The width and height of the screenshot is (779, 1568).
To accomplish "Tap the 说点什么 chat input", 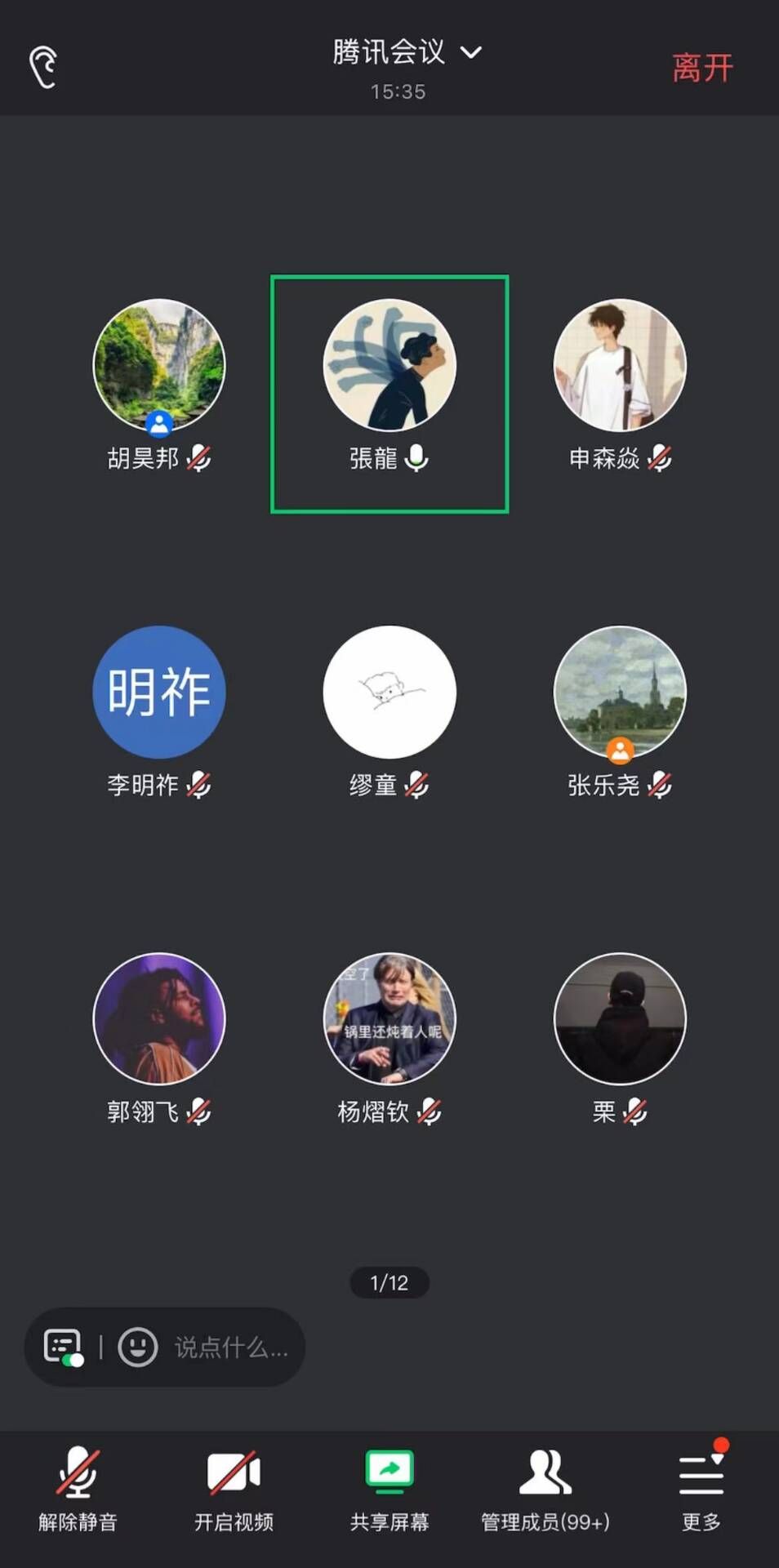I will (231, 1347).
